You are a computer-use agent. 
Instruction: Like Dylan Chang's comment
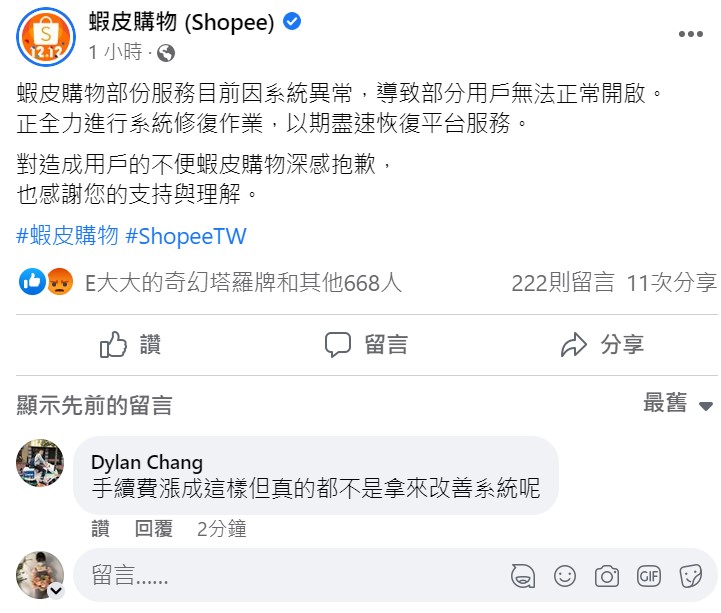tap(100, 528)
